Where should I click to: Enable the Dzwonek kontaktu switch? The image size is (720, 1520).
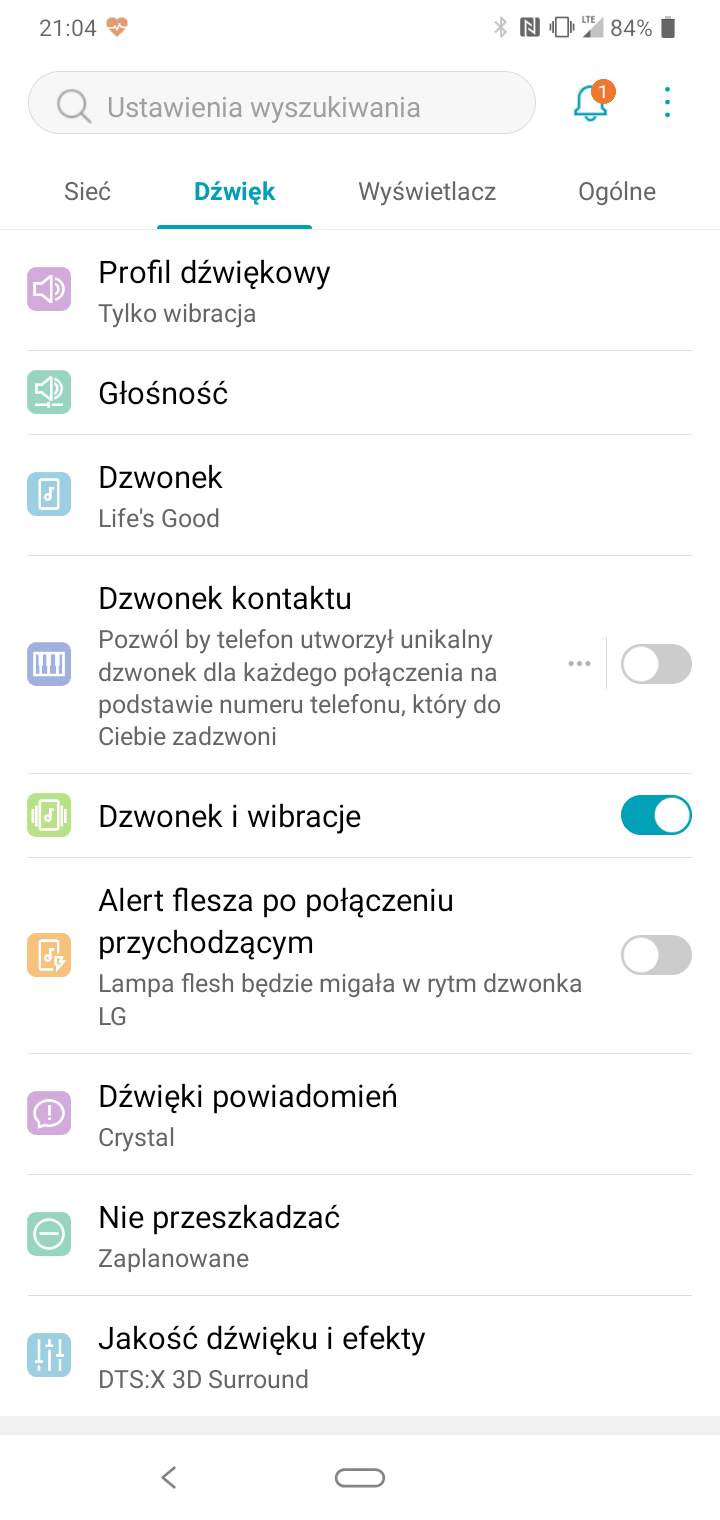(656, 664)
